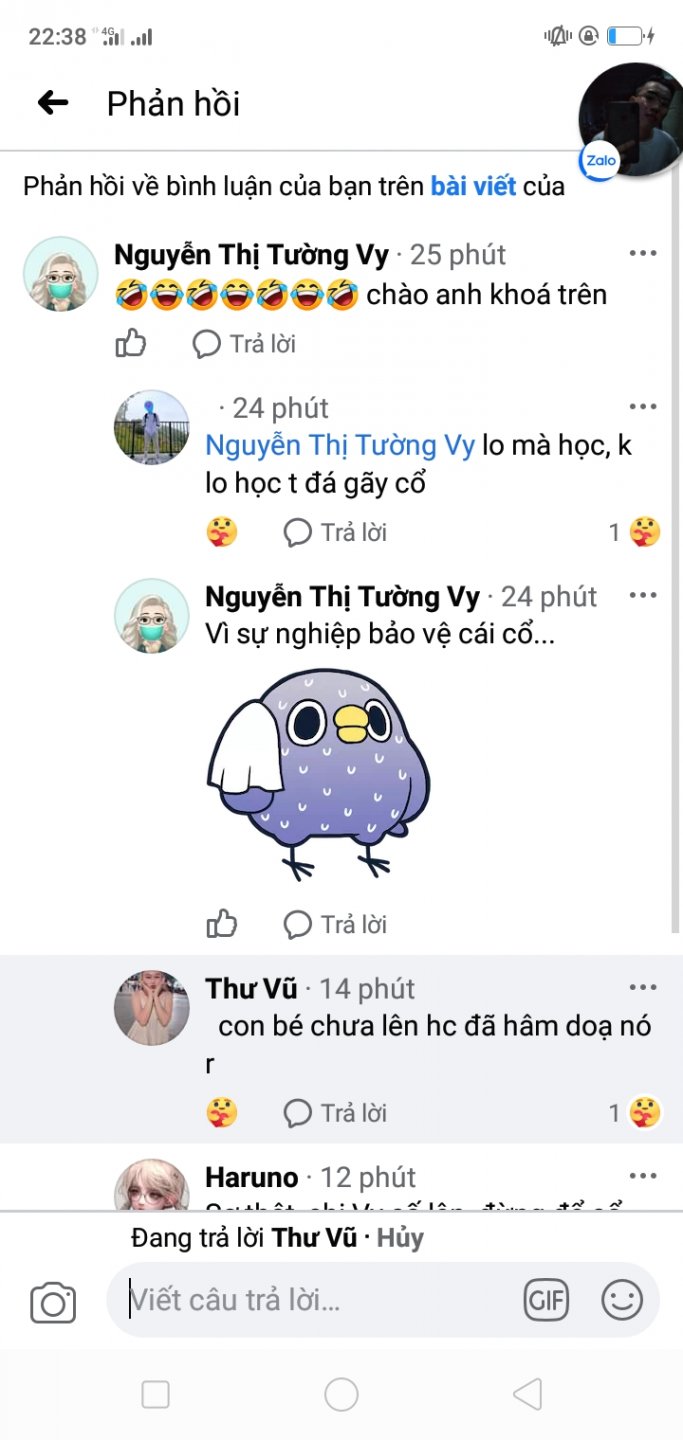Reply to the "lo mà học" comment
683x1440 pixels.
pyautogui.click(x=336, y=533)
